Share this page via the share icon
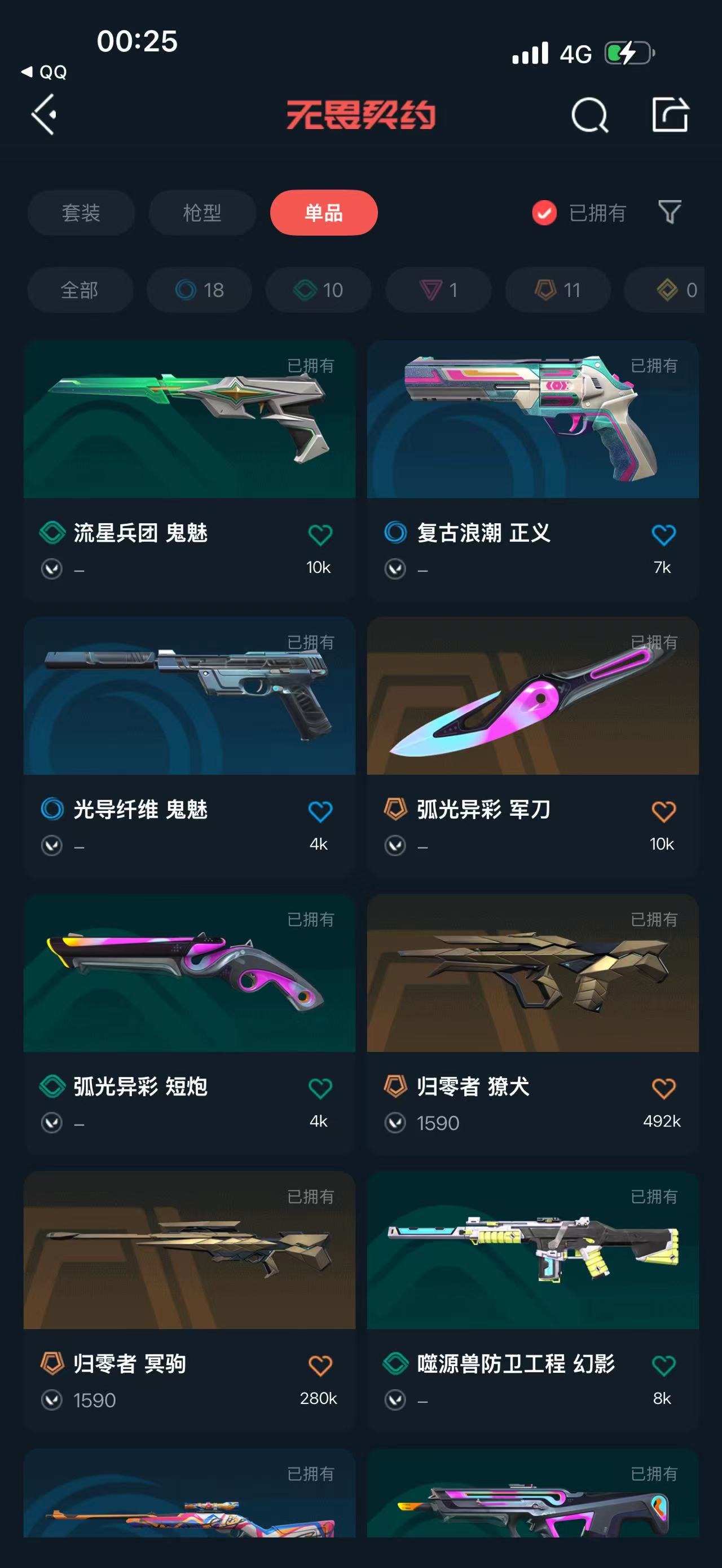The width and height of the screenshot is (722, 1568). (670, 114)
